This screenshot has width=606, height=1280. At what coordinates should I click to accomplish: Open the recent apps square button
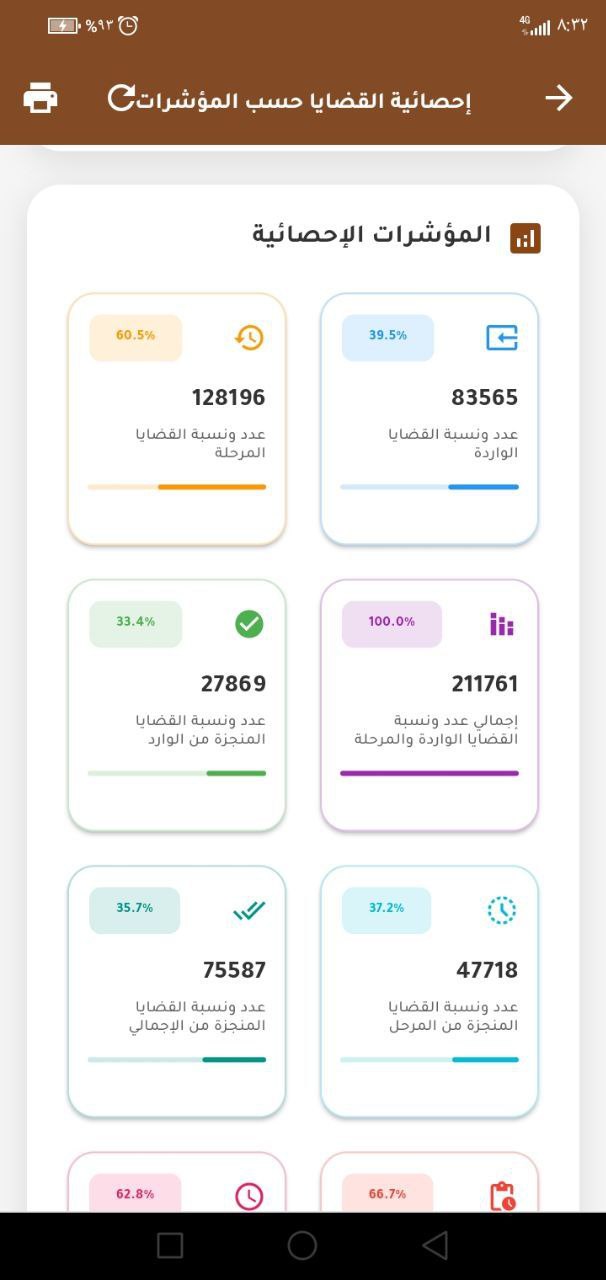coord(170,1245)
